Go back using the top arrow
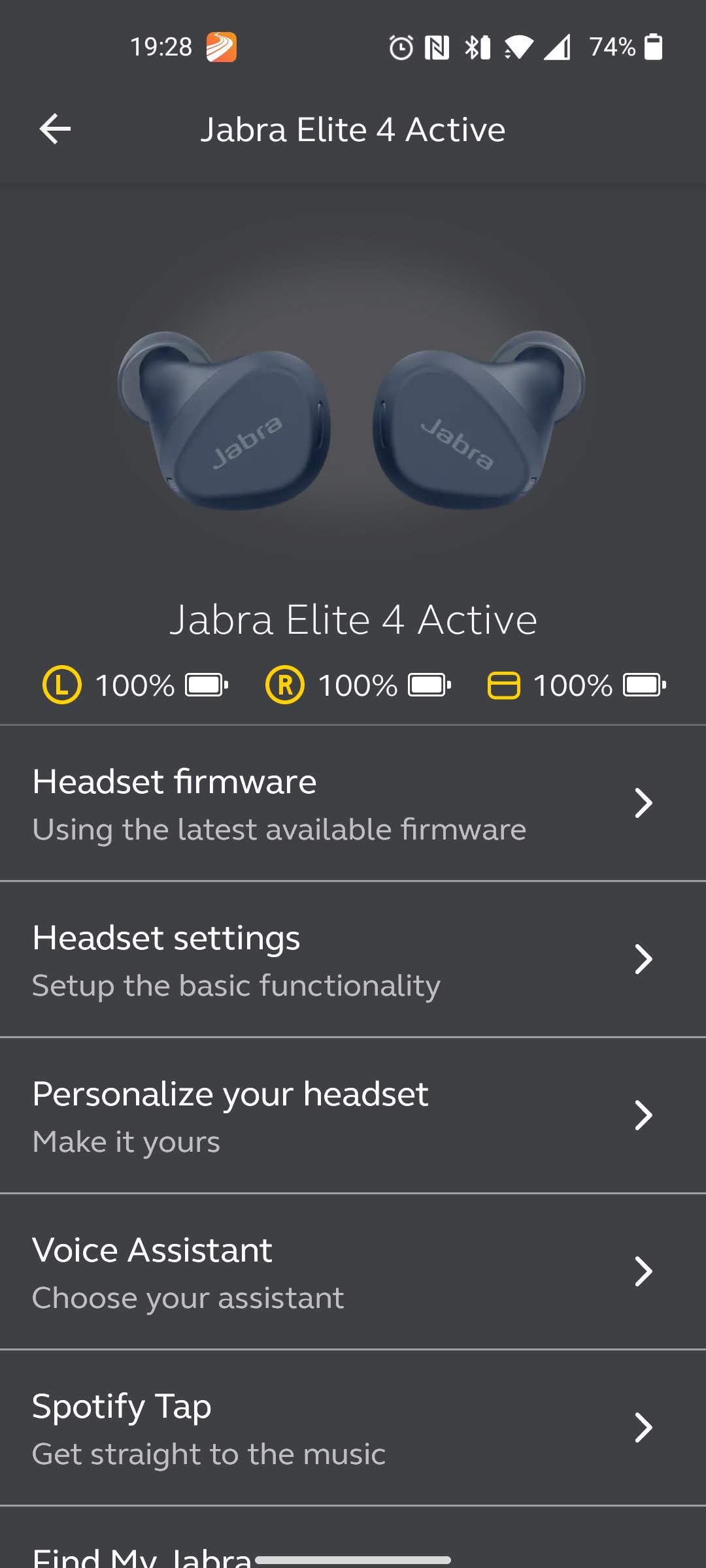This screenshot has width=706, height=1568. (55, 129)
